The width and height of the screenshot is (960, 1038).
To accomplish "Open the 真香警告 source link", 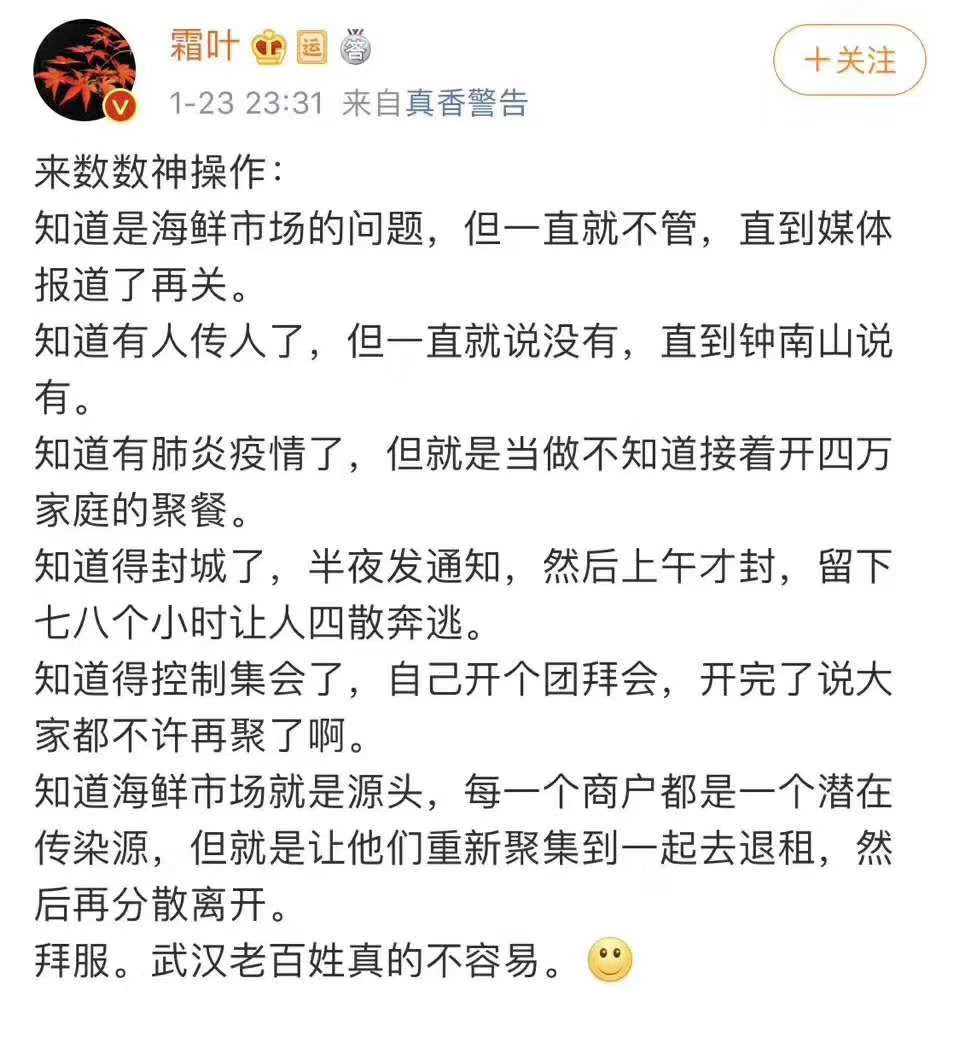I will [x=464, y=103].
